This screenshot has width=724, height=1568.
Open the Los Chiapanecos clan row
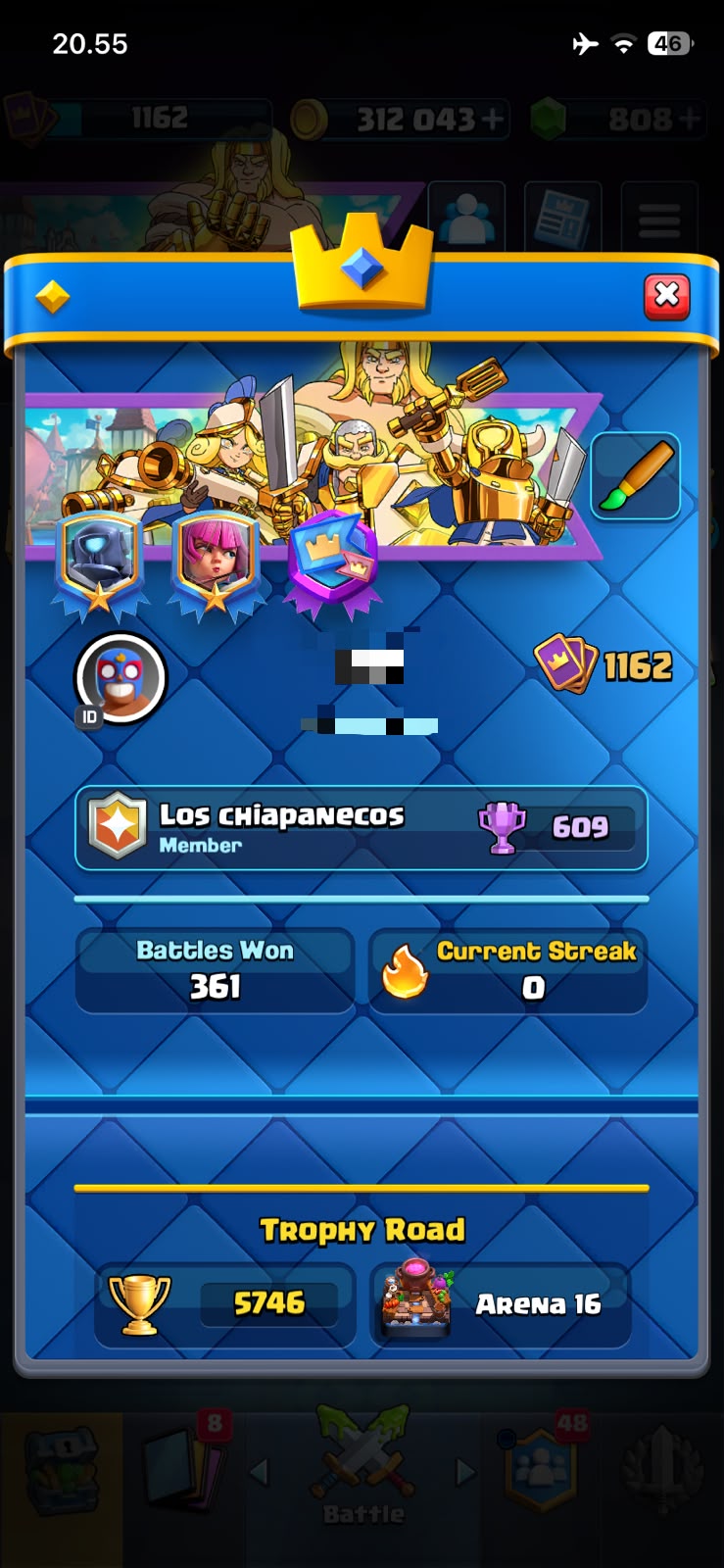point(362,828)
